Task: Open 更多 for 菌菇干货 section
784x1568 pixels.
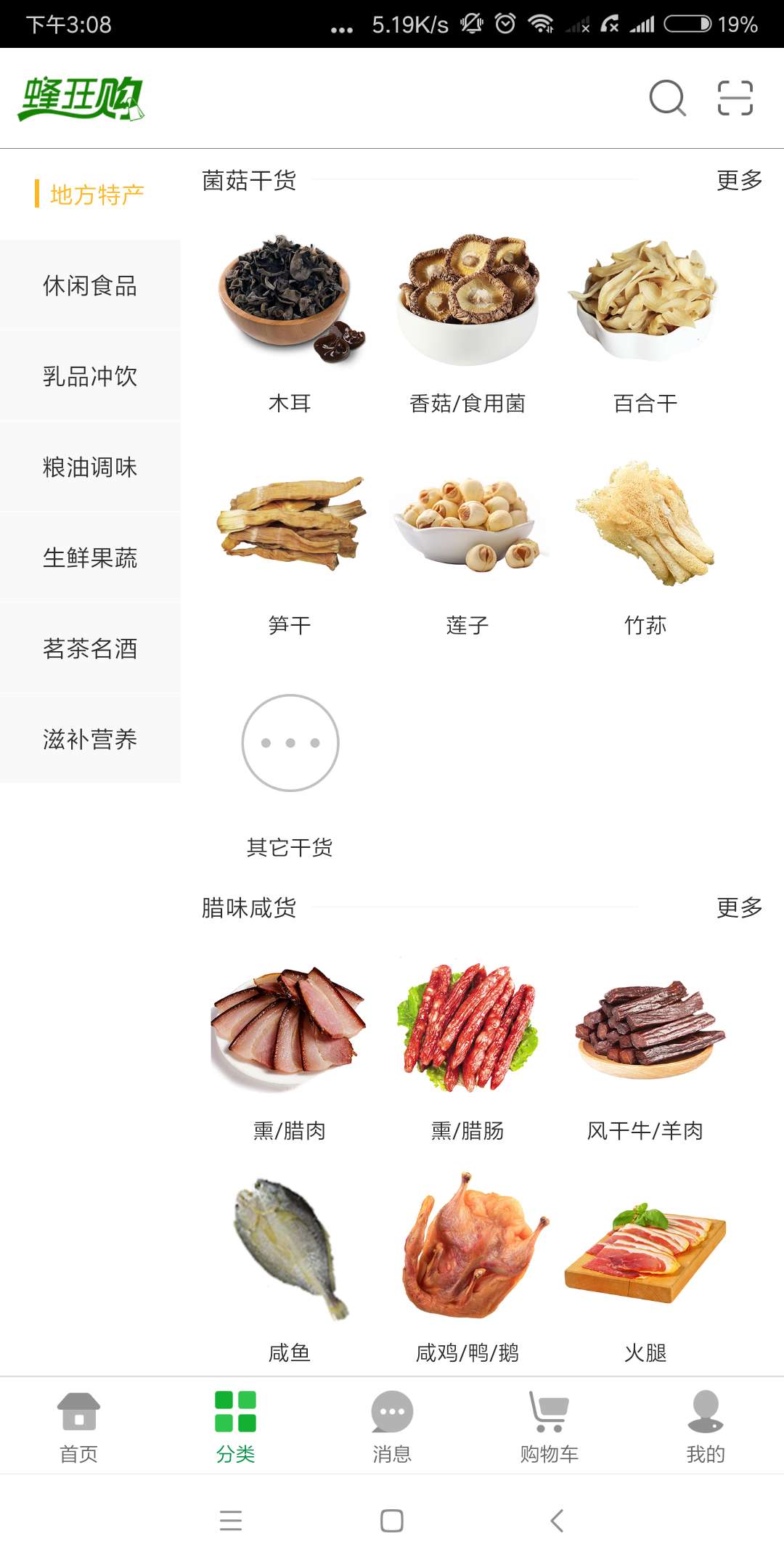Action: pos(740,181)
